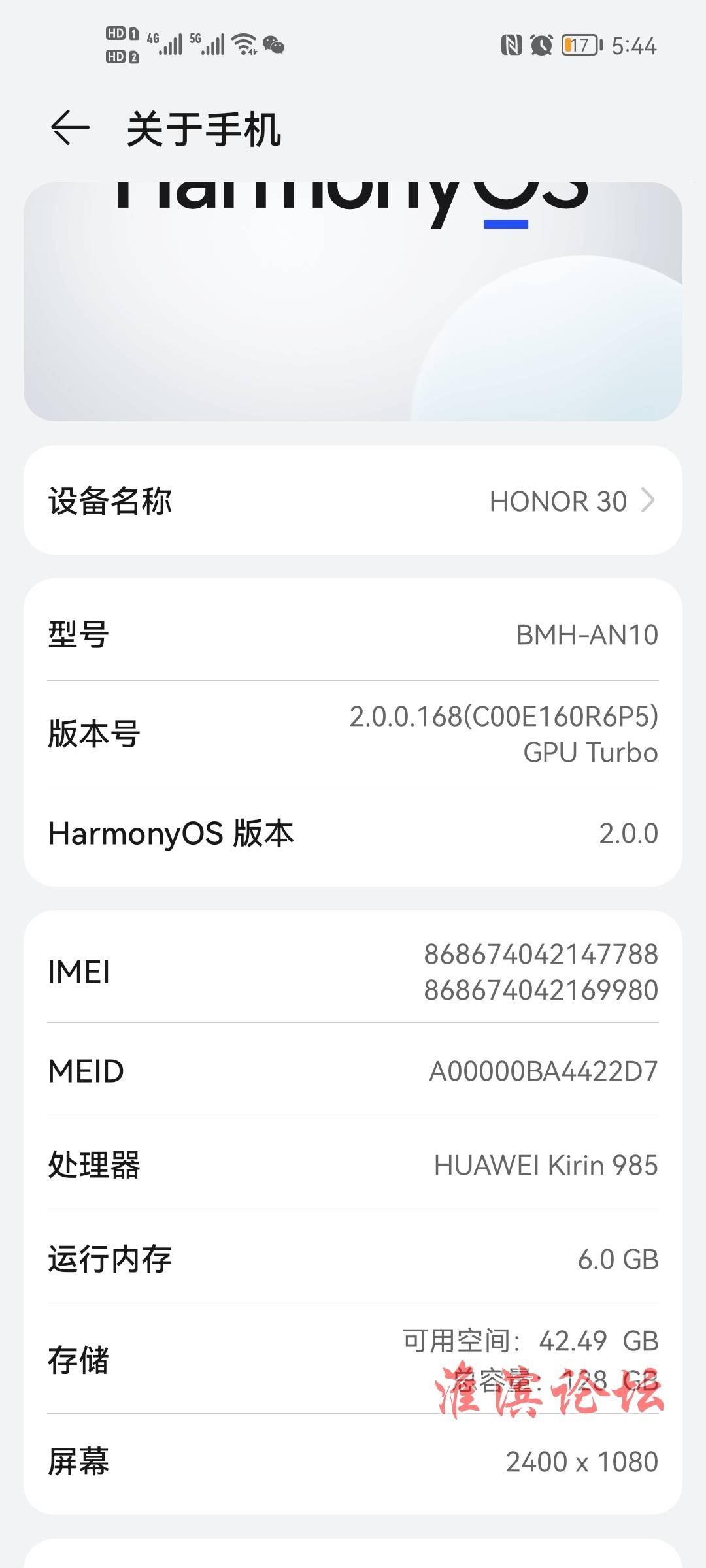706x1568 pixels.
Task: Tap the 版本号 row
Action: 353,733
